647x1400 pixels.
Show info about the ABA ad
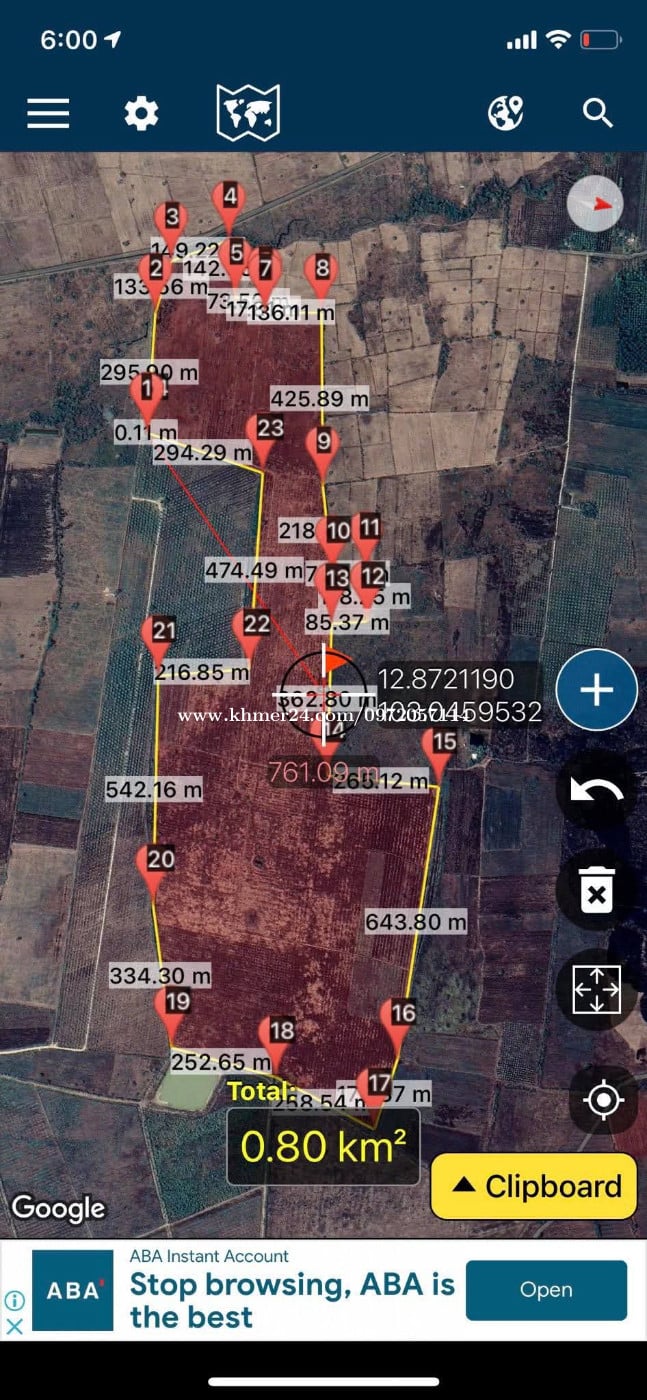tap(15, 1301)
